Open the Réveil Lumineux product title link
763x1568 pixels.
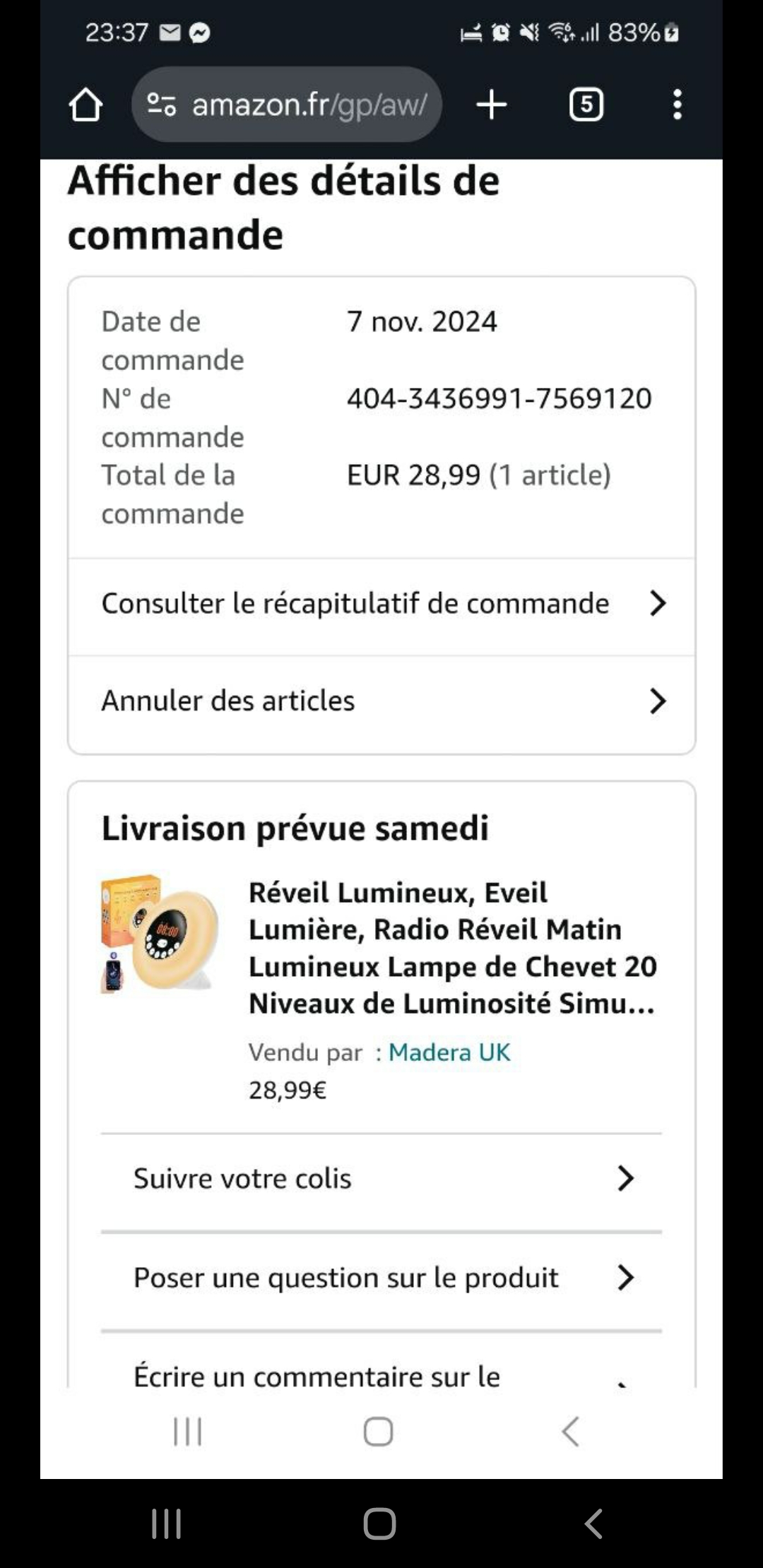click(x=452, y=948)
